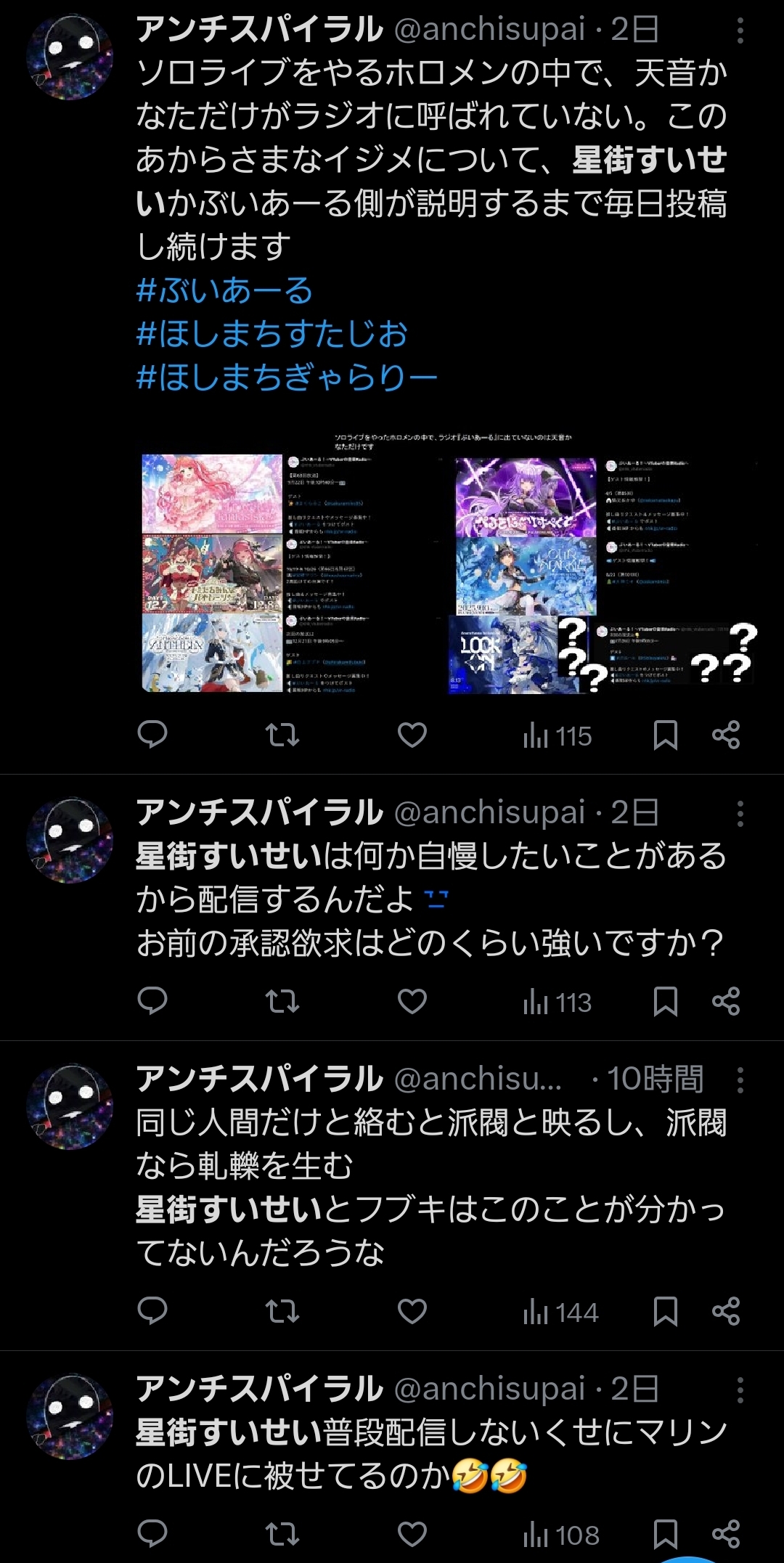Repost the post with 115 views
The image size is (784, 1563).
(282, 735)
